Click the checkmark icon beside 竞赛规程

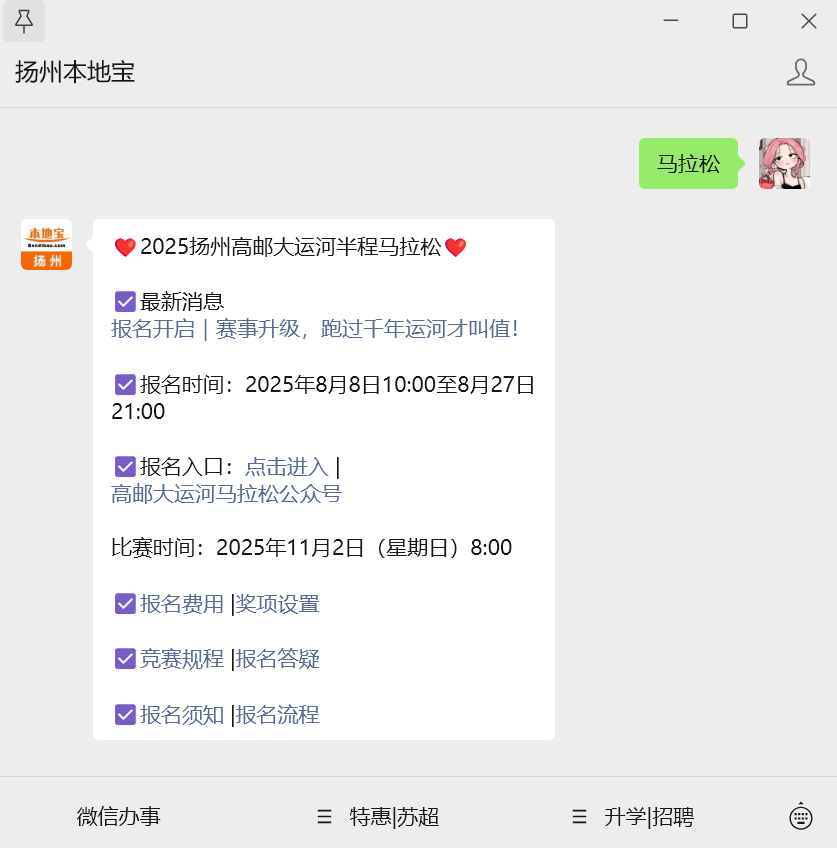coord(125,659)
